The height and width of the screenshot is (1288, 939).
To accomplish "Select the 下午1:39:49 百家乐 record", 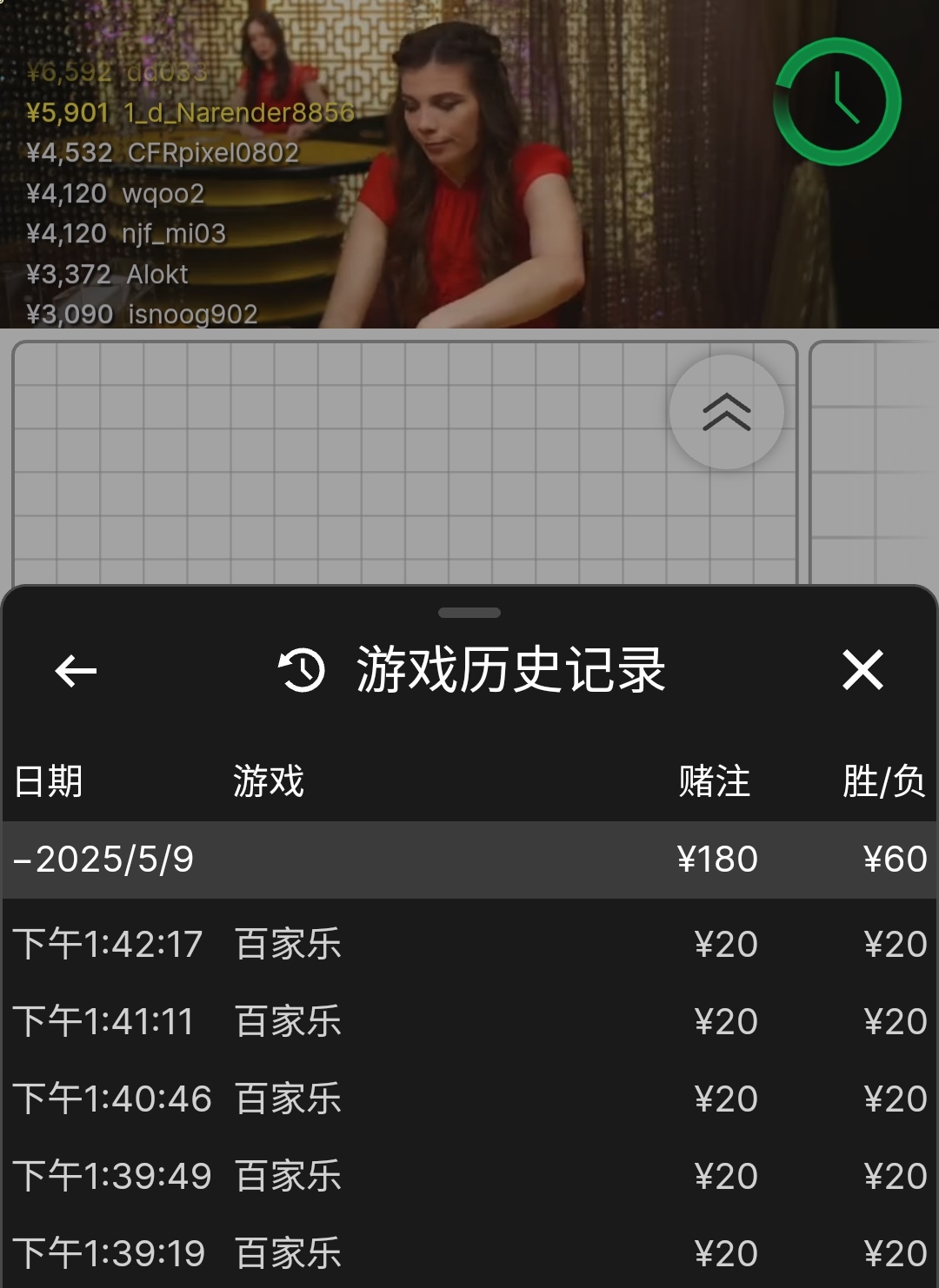I will [469, 1176].
